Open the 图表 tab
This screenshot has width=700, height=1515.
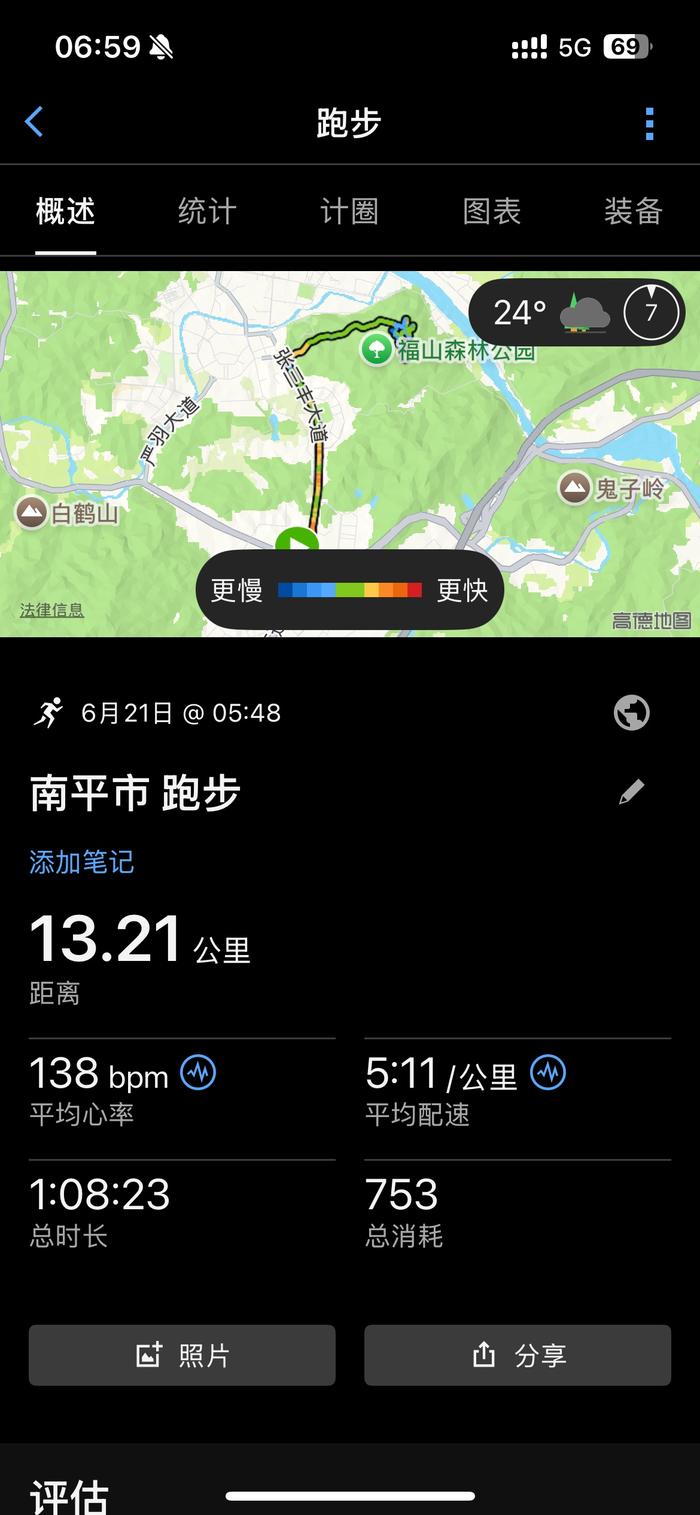[491, 211]
